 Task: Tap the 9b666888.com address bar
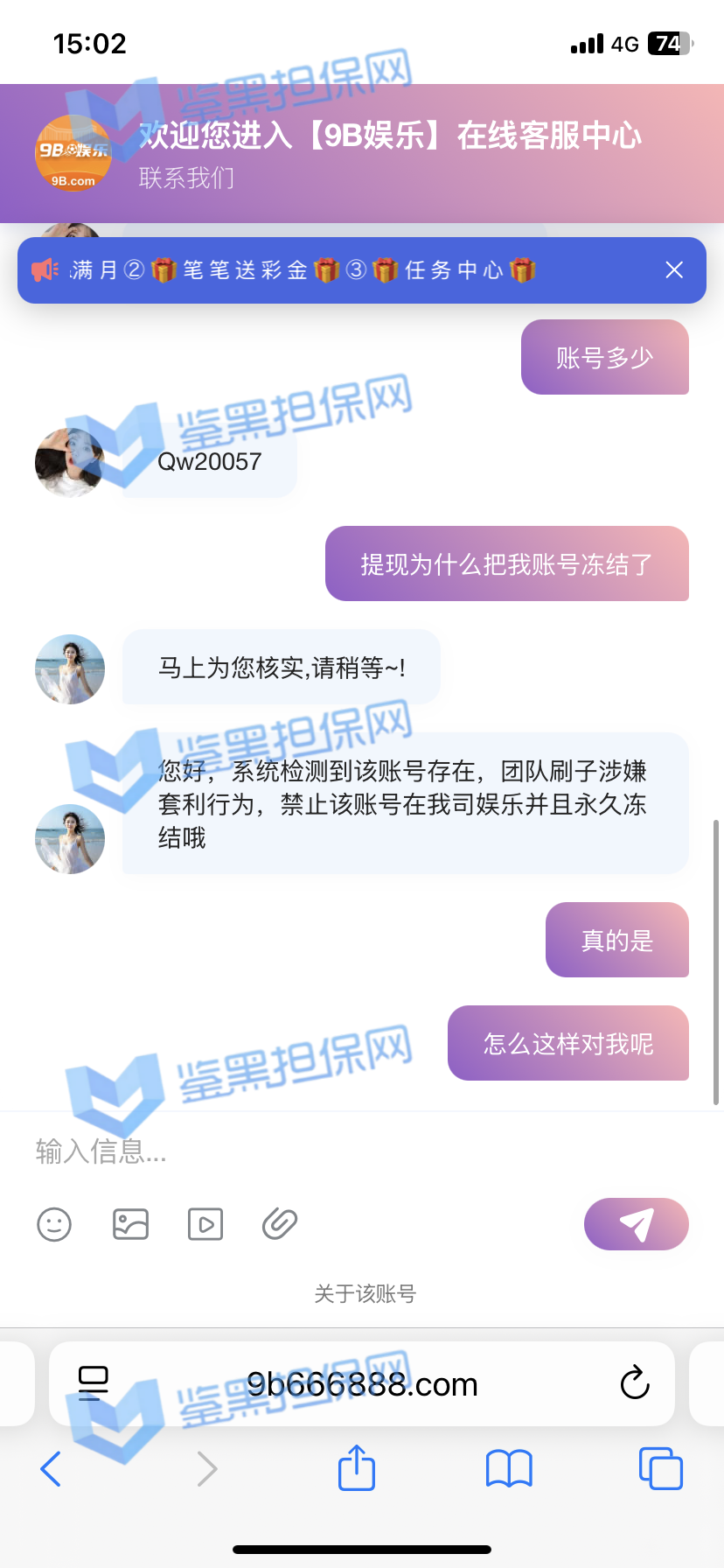pos(362,1384)
